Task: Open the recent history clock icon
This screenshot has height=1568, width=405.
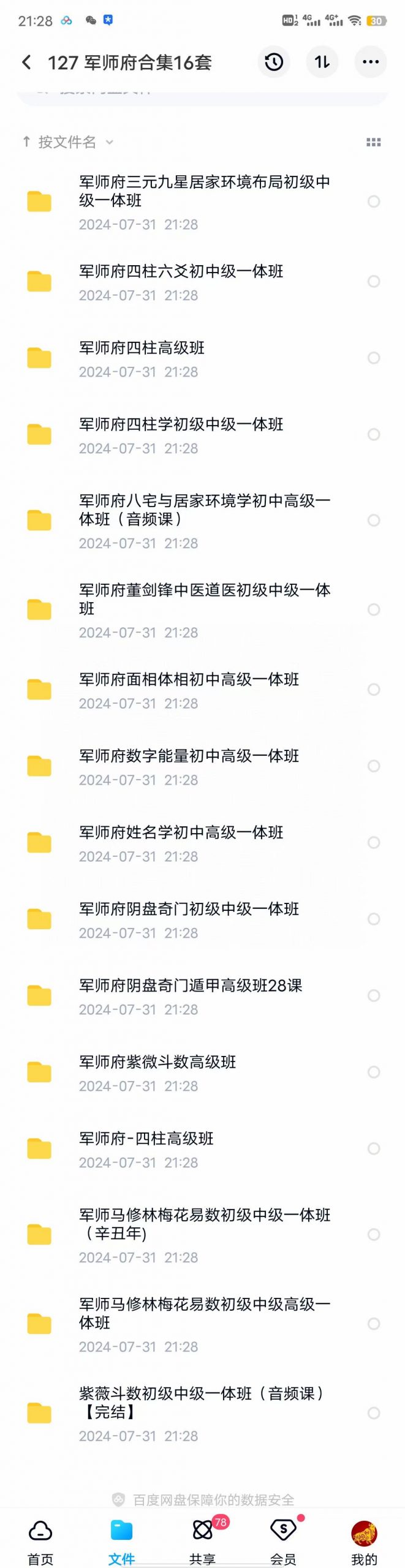Action: pos(274,62)
